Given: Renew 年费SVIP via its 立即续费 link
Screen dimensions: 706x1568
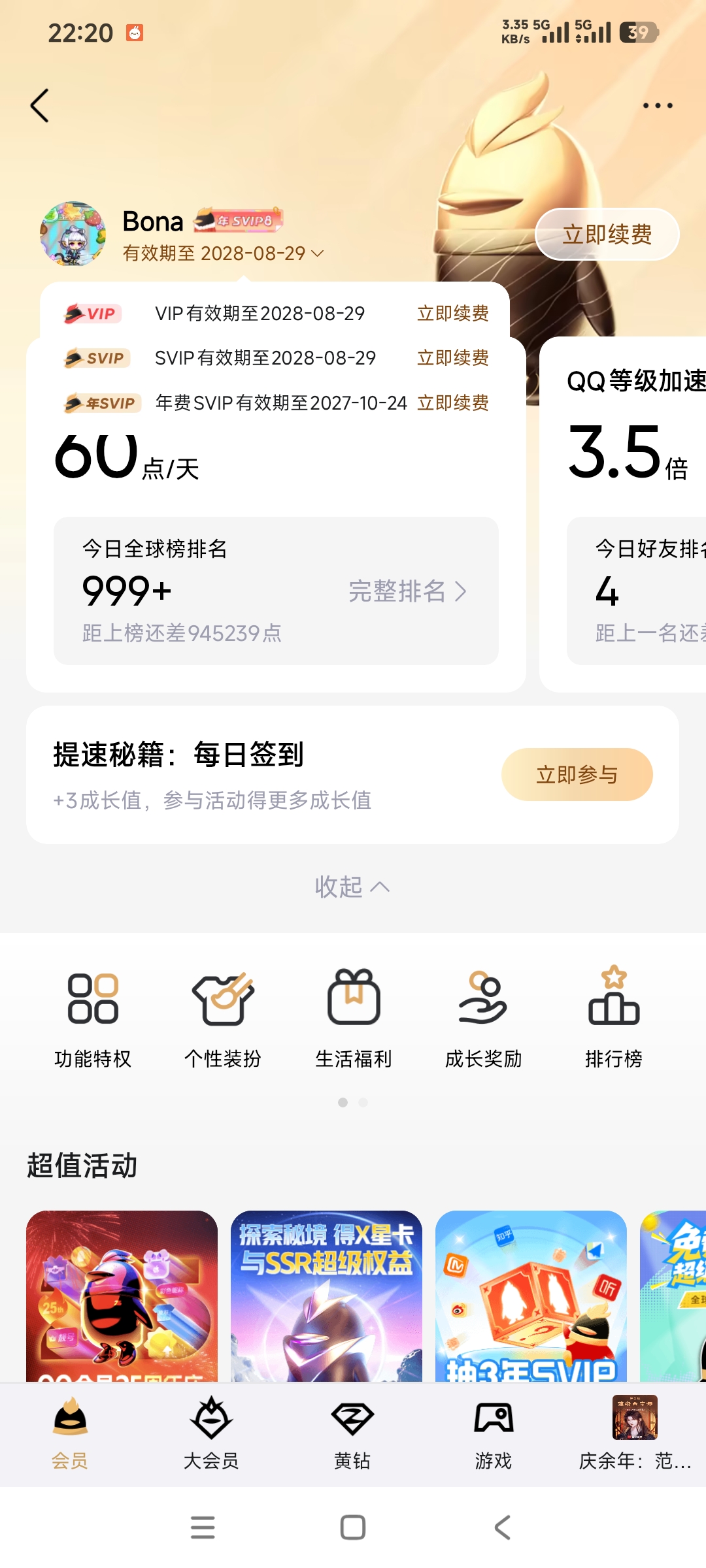Looking at the screenshot, I should [x=452, y=403].
